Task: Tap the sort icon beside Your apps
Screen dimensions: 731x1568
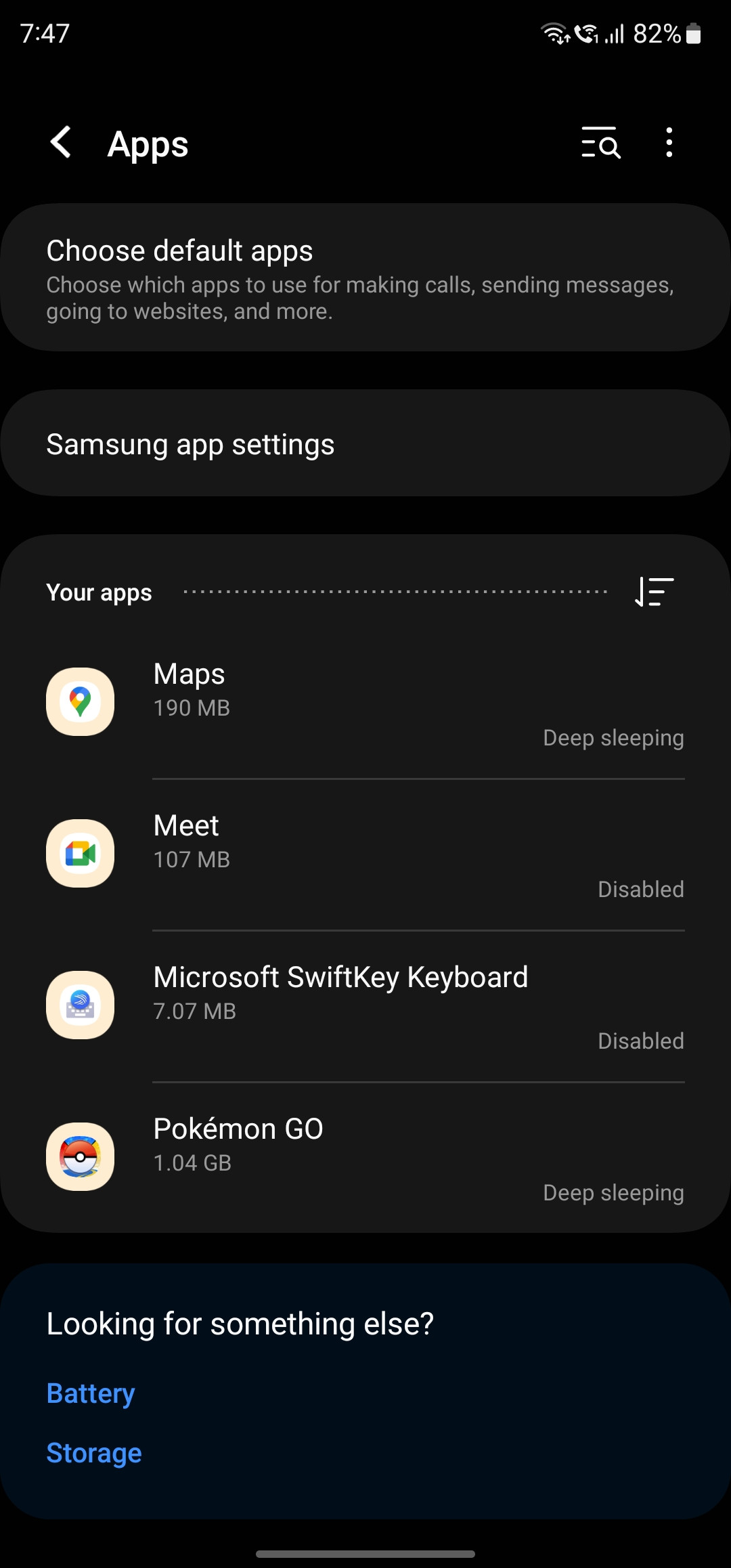Action: point(655,592)
